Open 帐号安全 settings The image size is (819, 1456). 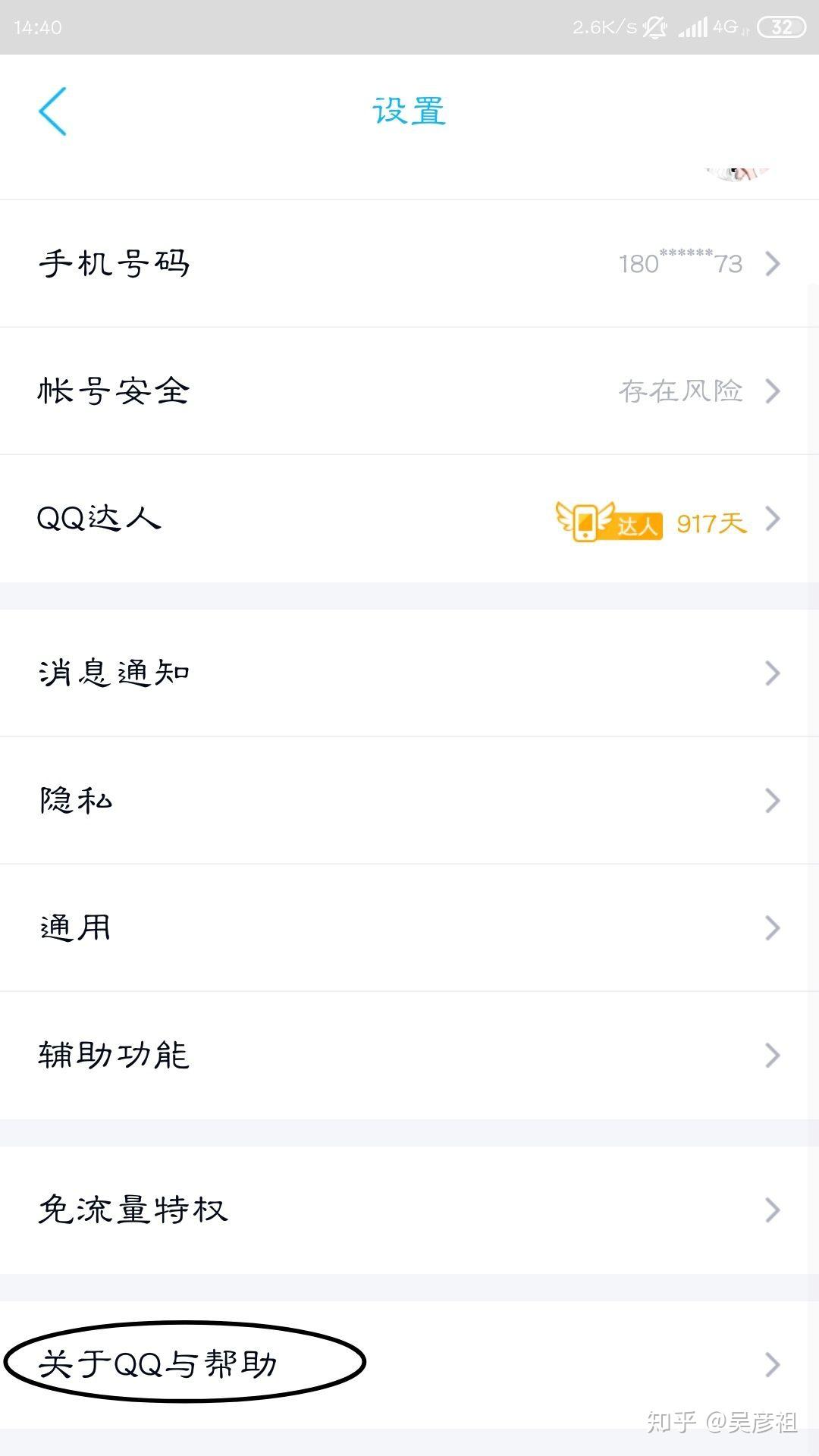coord(409,391)
